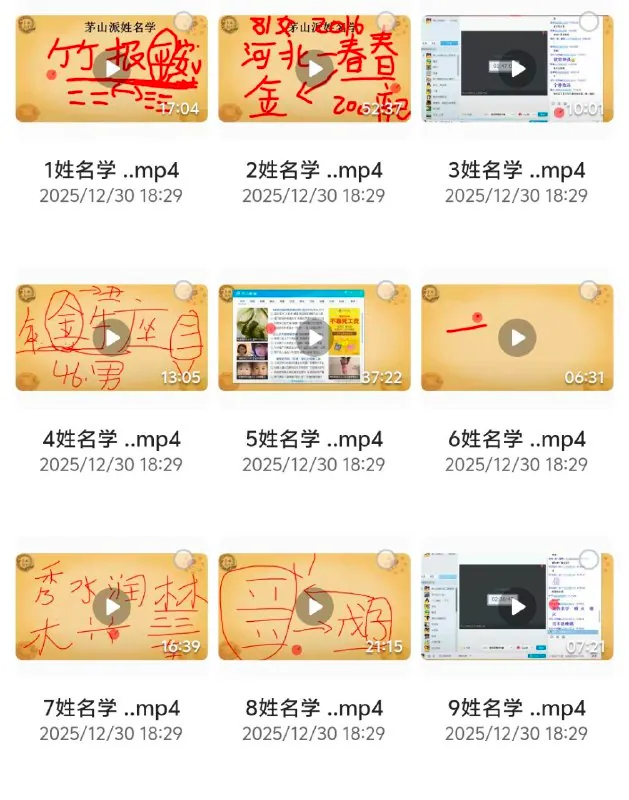Open 9姓名学 ..mp4 video file
This screenshot has width=629, height=800.
point(517,607)
